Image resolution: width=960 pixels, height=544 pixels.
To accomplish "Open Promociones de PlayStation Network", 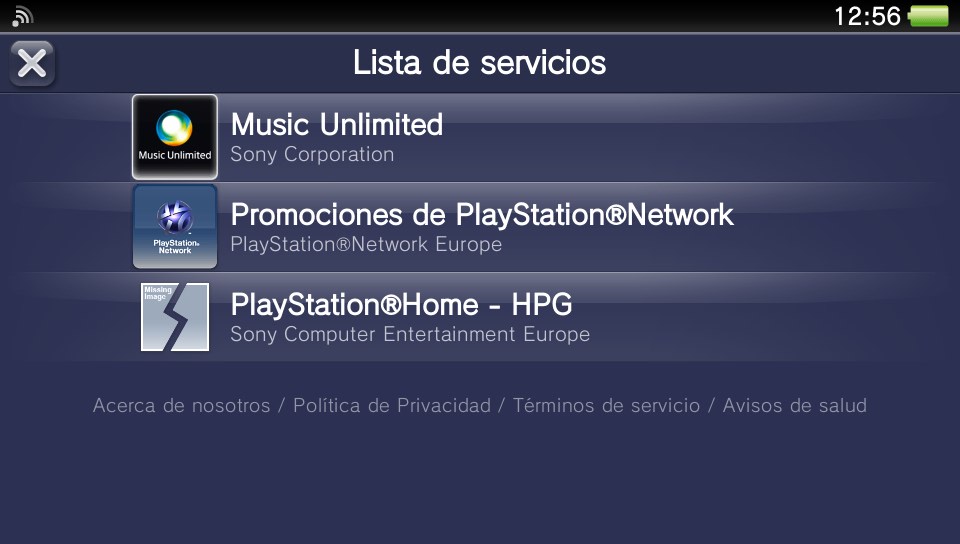I will tap(481, 227).
